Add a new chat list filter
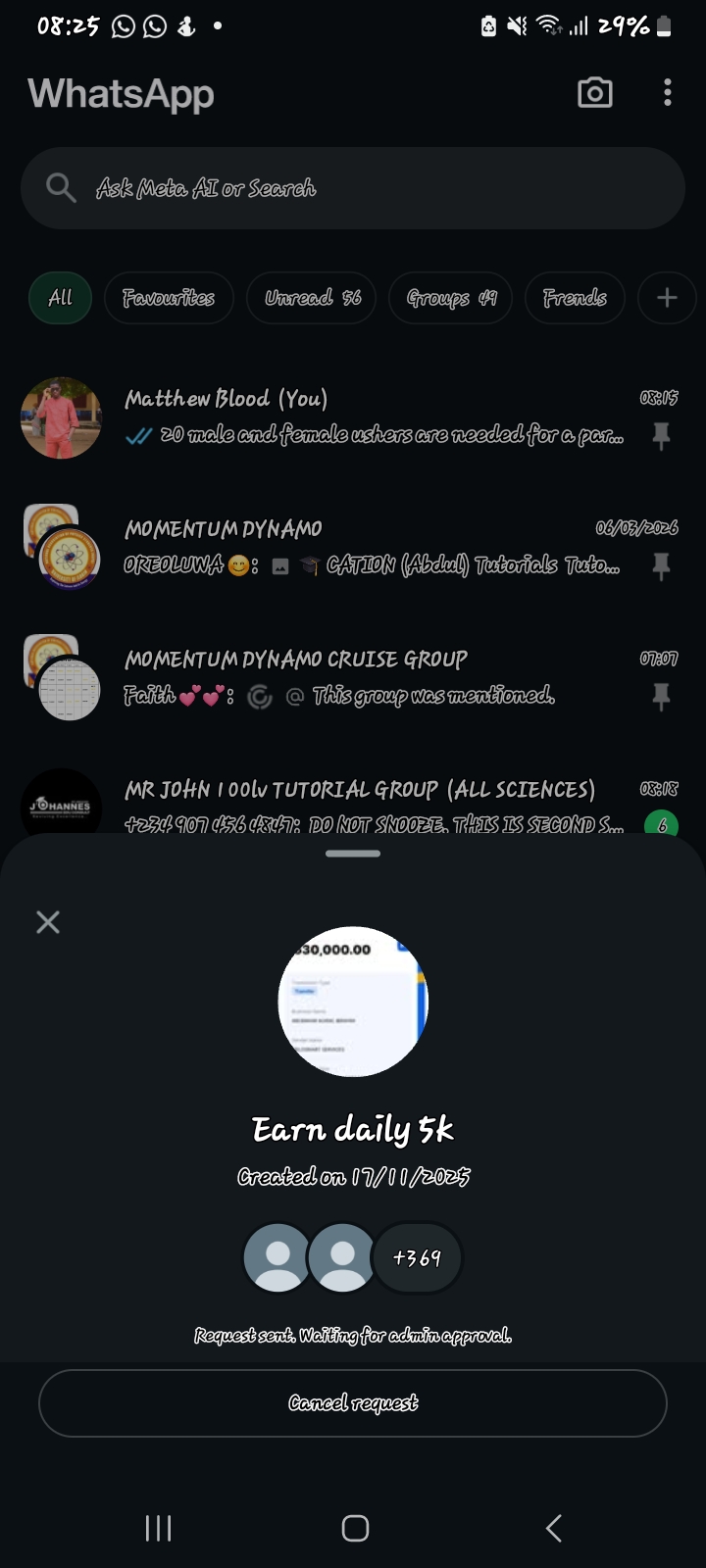 pos(667,298)
